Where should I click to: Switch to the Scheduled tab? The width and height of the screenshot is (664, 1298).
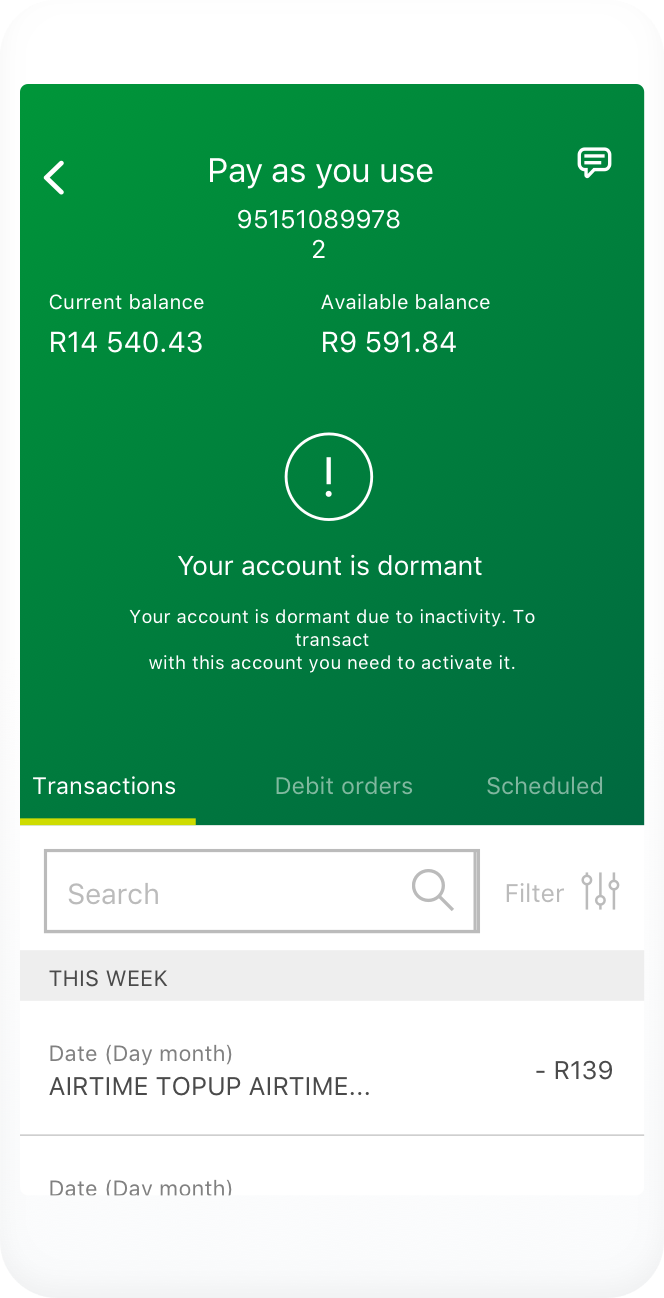pyautogui.click(x=544, y=786)
